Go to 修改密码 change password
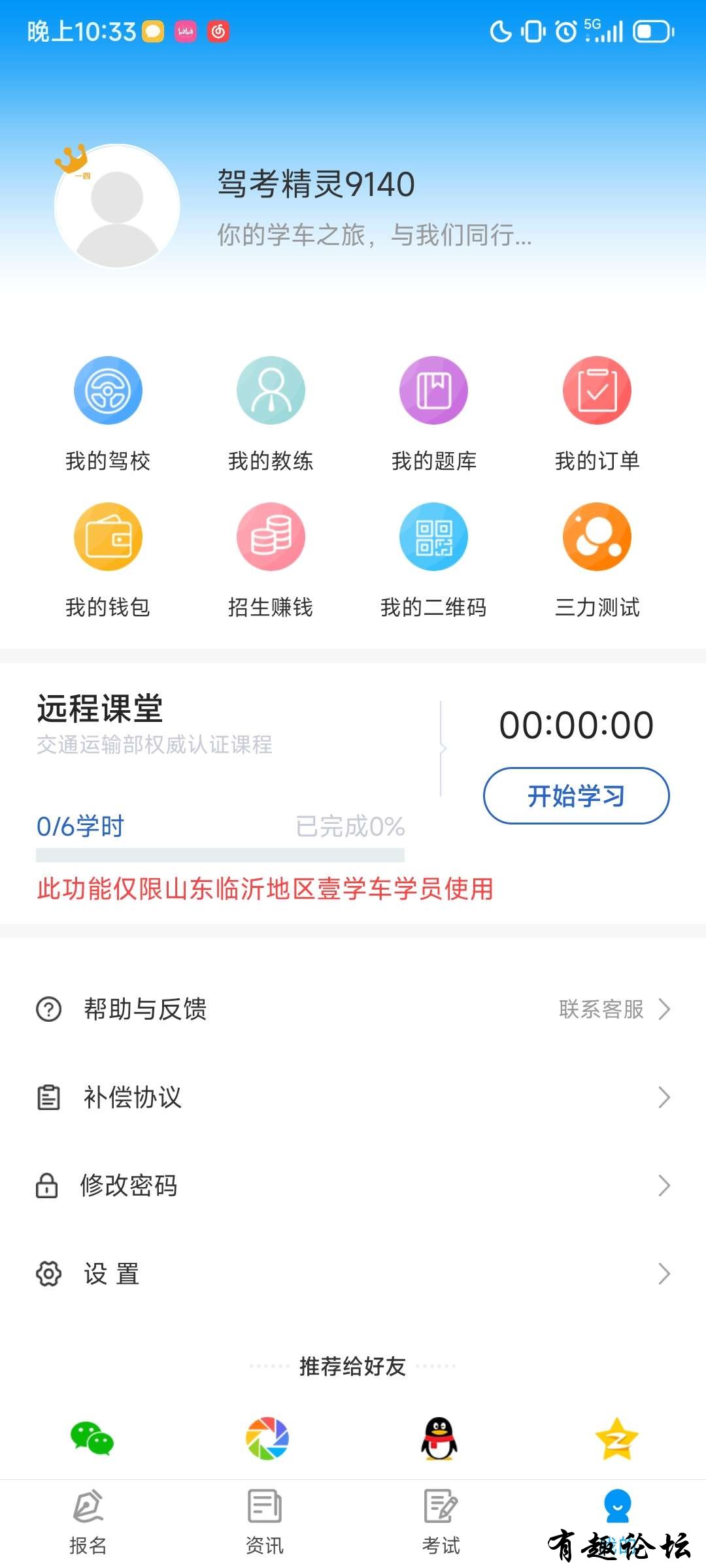Viewport: 706px width, 1568px height. point(353,1185)
